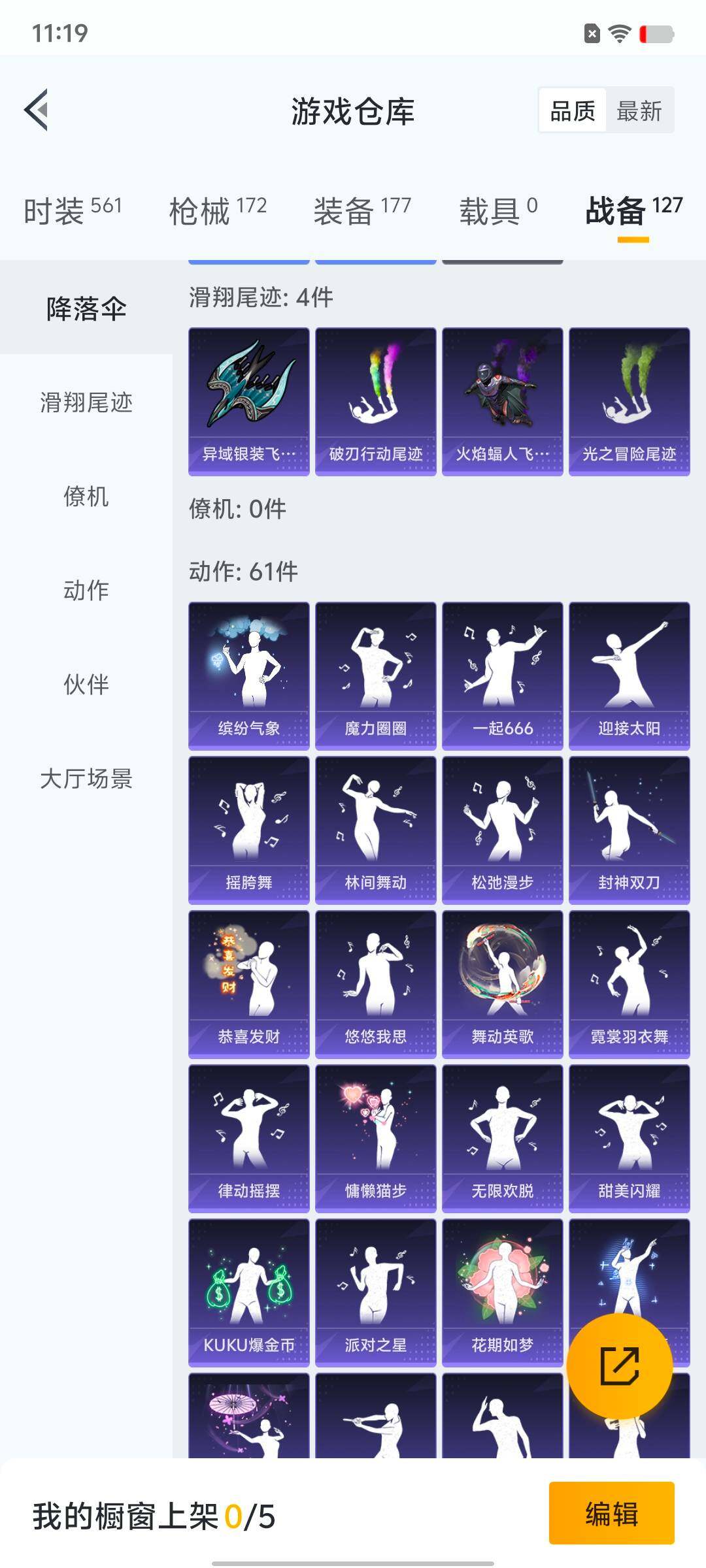View the 光之冒险尾迹 trail item
Screen dimensions: 706x1568
[x=629, y=401]
